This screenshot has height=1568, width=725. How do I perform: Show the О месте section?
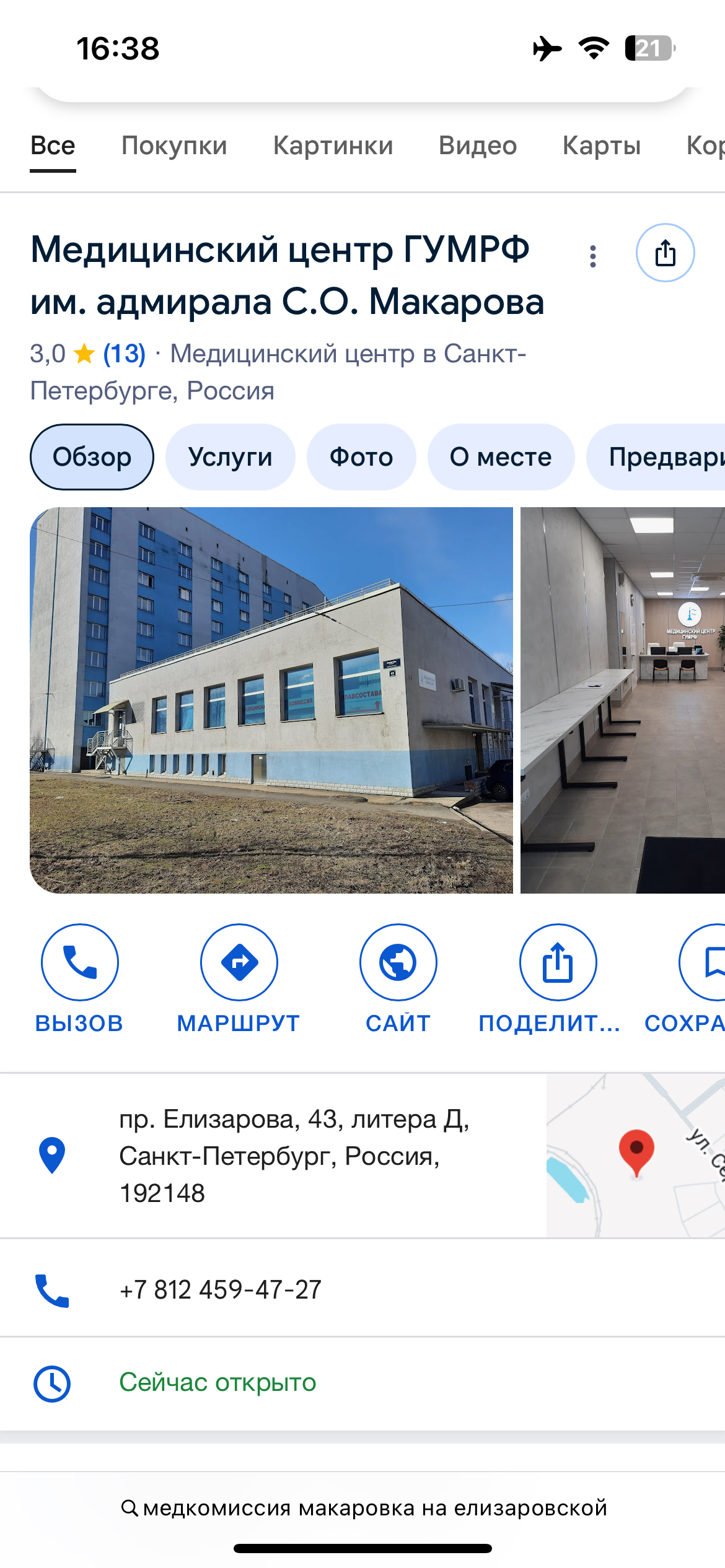tap(501, 457)
